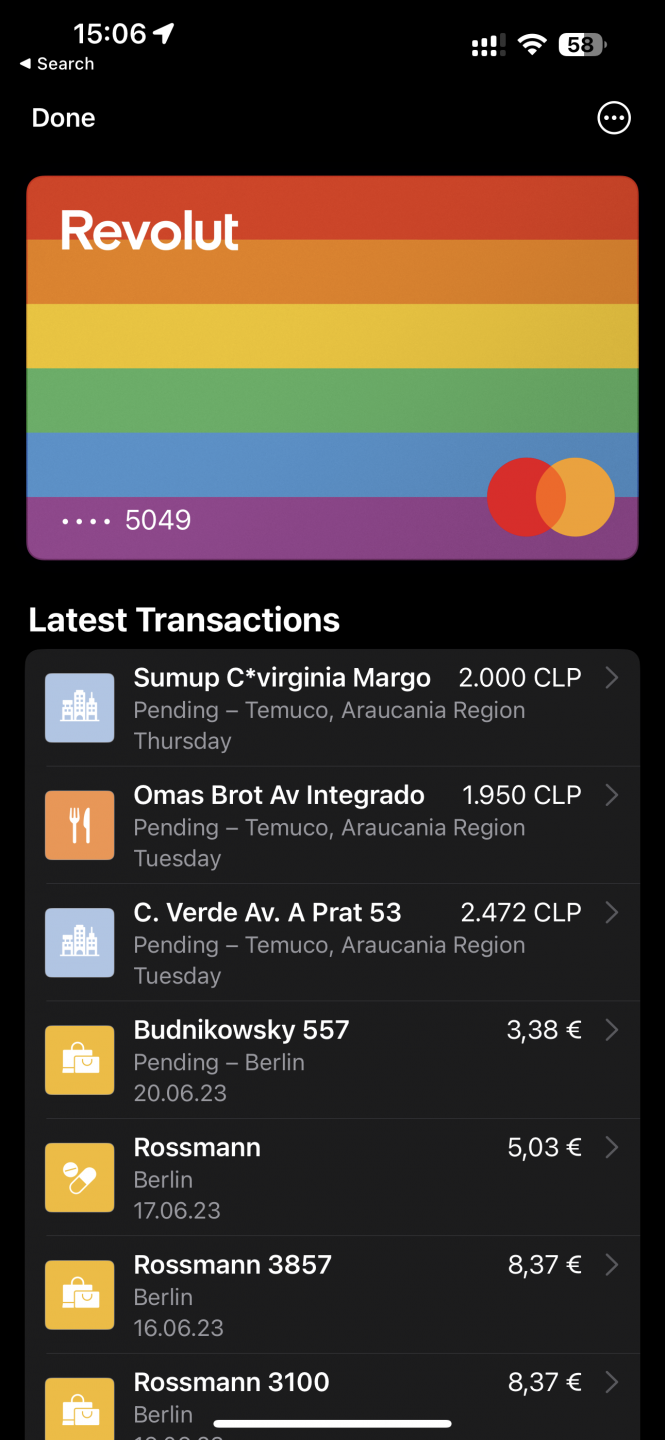Tap Done to close card details

[x=63, y=118]
